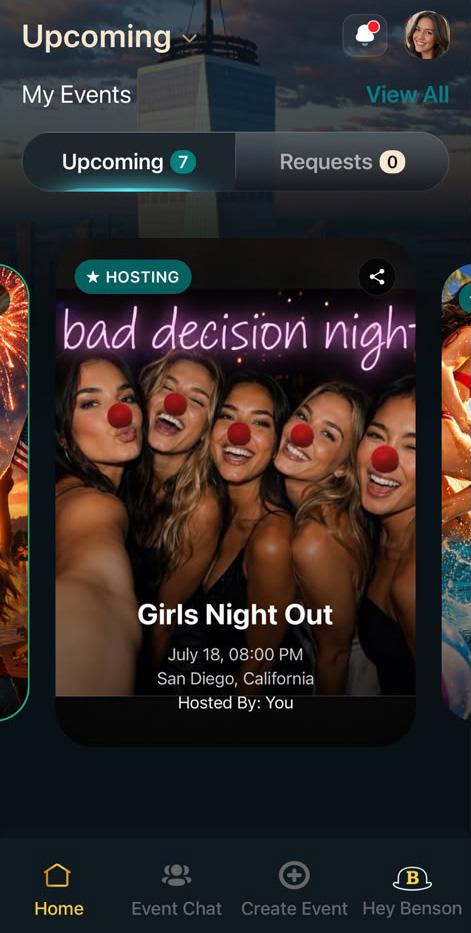Tap the View All link

(407, 95)
